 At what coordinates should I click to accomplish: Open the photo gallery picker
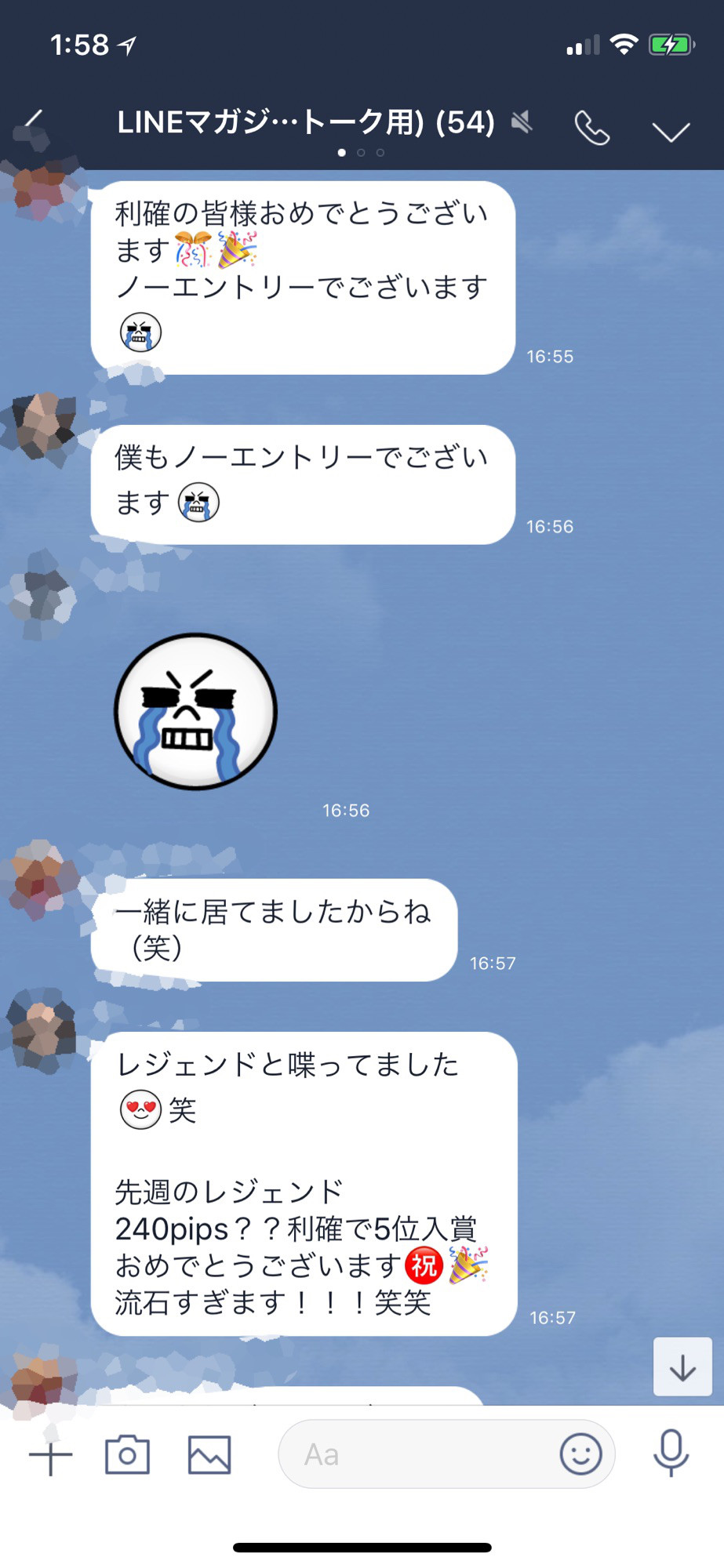(209, 1455)
